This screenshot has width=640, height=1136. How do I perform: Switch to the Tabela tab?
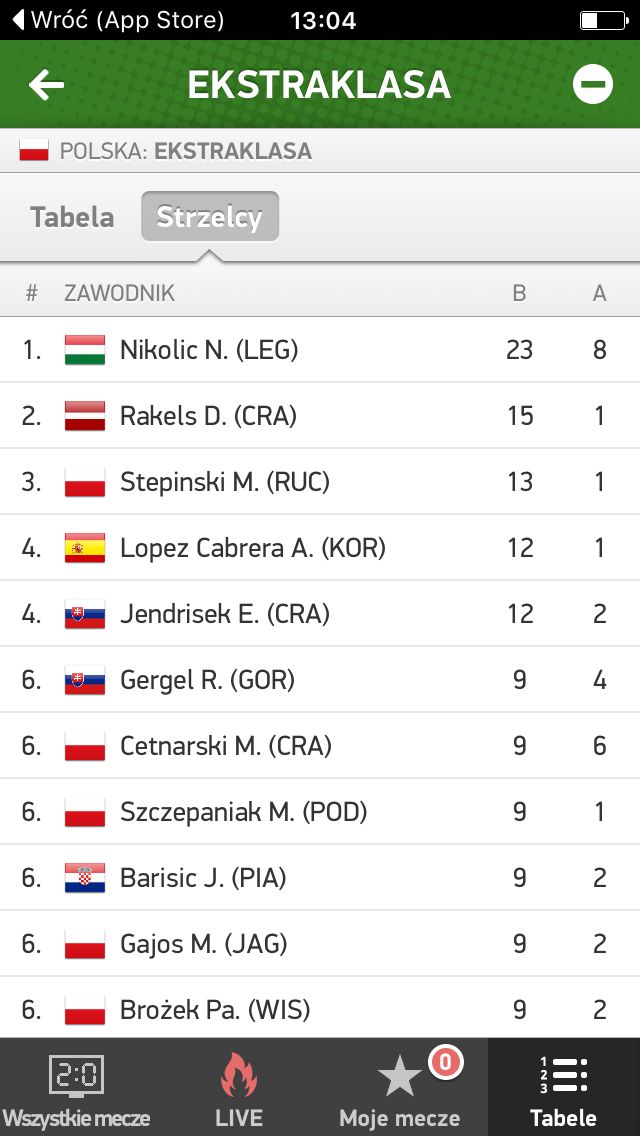(72, 217)
